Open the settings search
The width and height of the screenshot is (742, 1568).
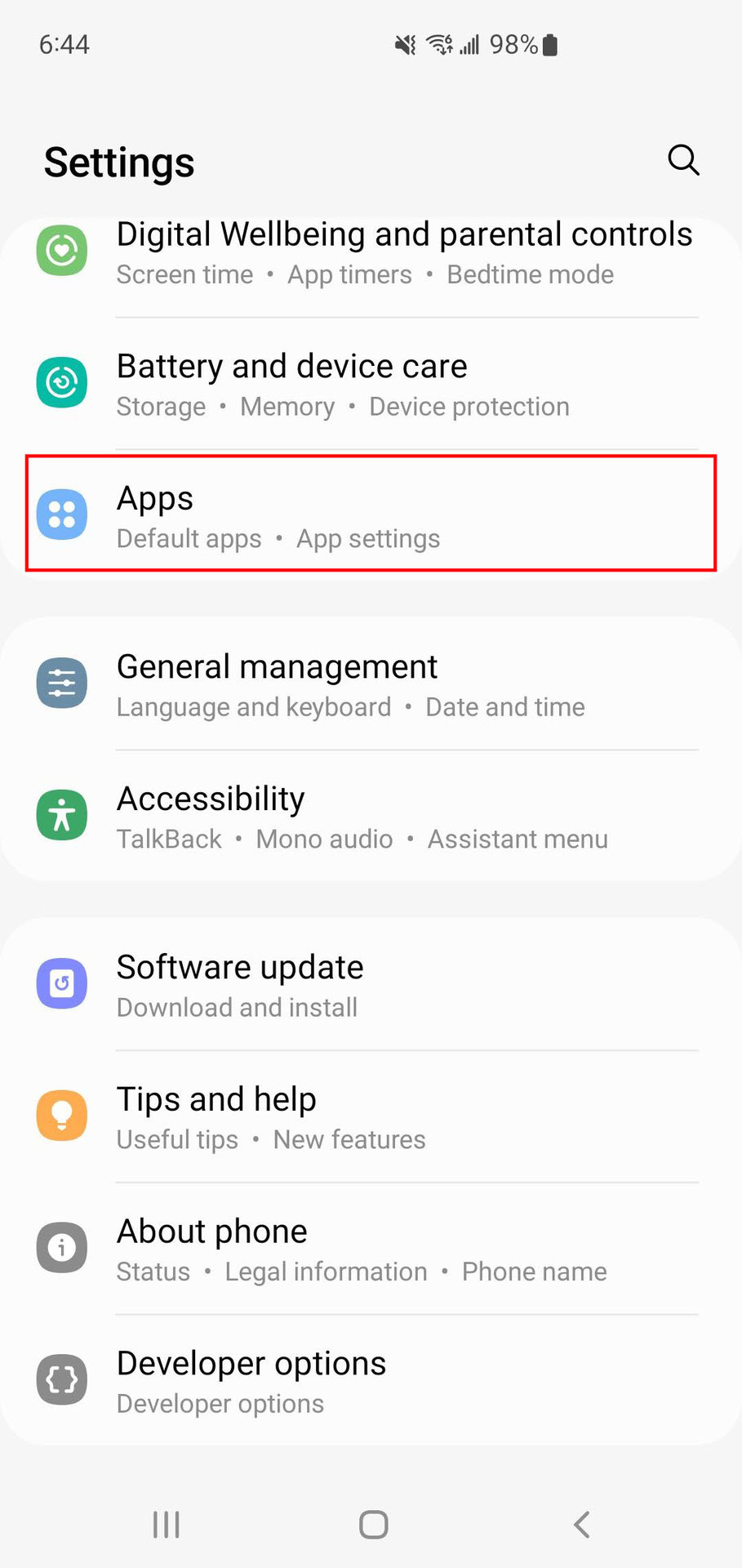683,160
